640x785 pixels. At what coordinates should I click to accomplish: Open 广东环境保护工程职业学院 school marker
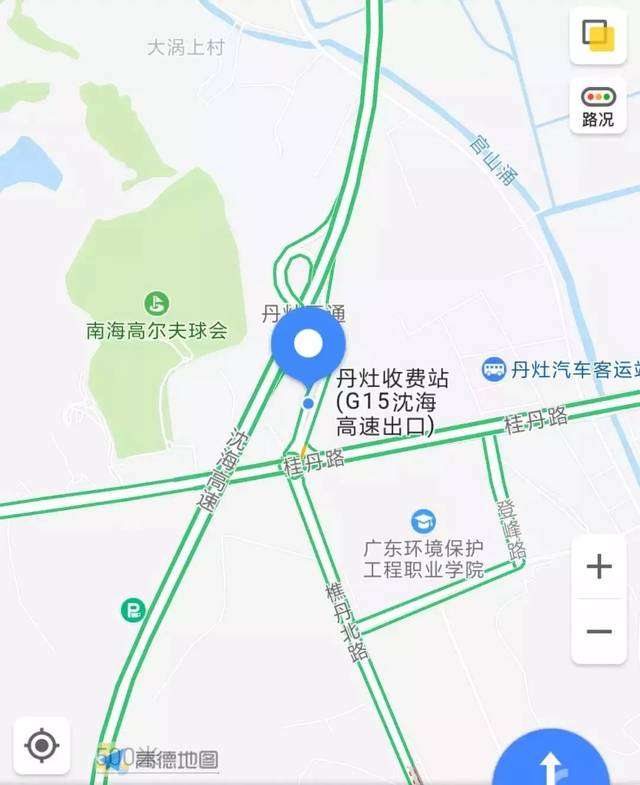coord(424,521)
